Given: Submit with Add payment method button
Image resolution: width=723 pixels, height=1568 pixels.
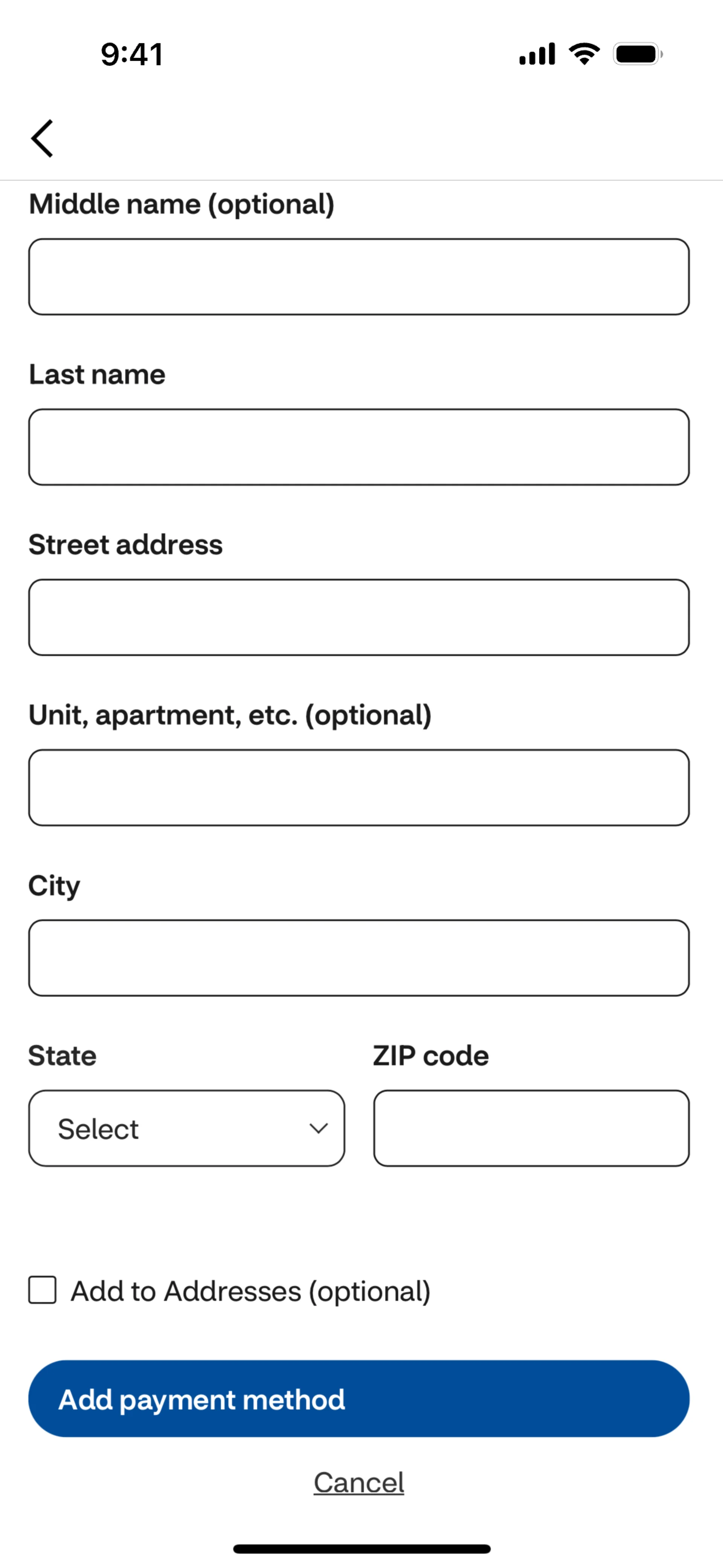Looking at the screenshot, I should pyautogui.click(x=359, y=1399).
